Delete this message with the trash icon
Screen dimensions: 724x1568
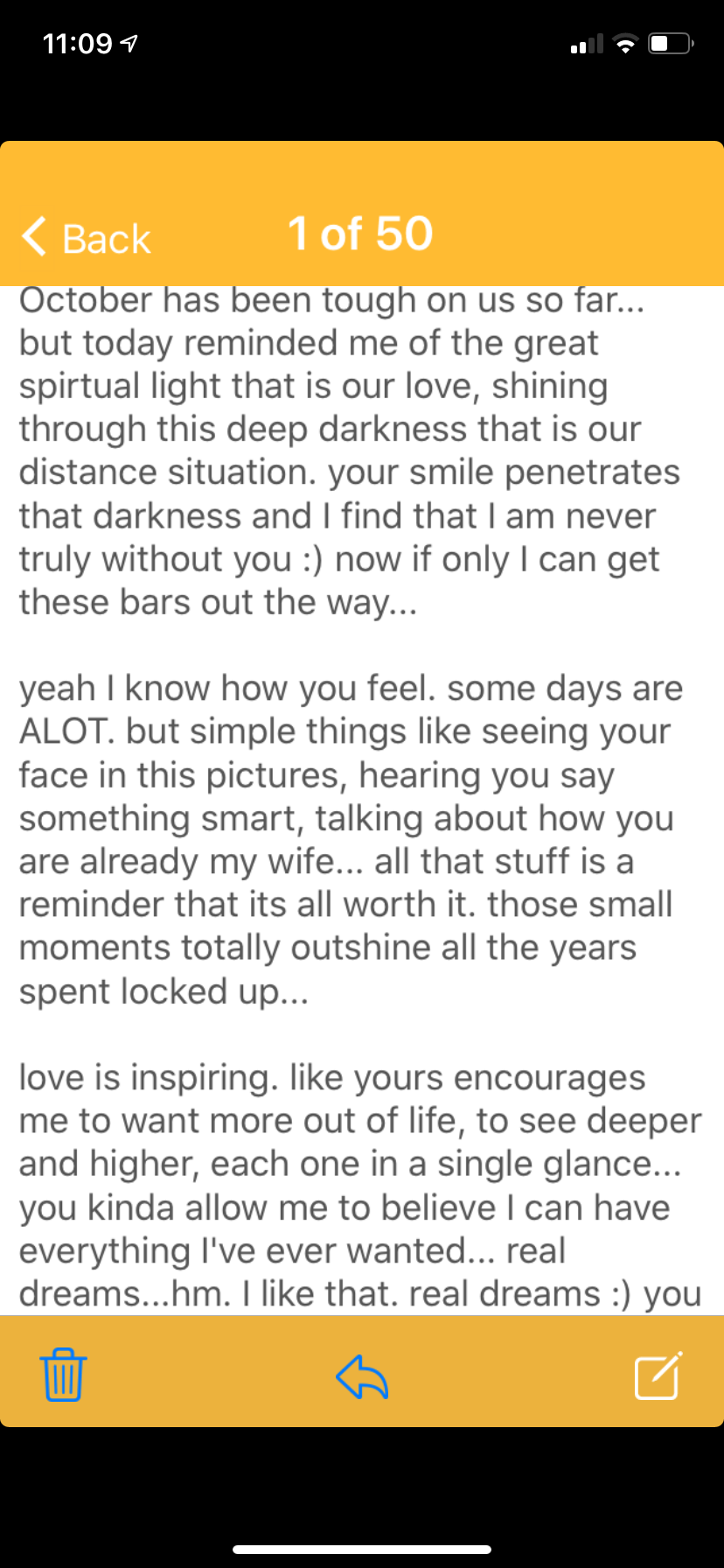pyautogui.click(x=63, y=1375)
